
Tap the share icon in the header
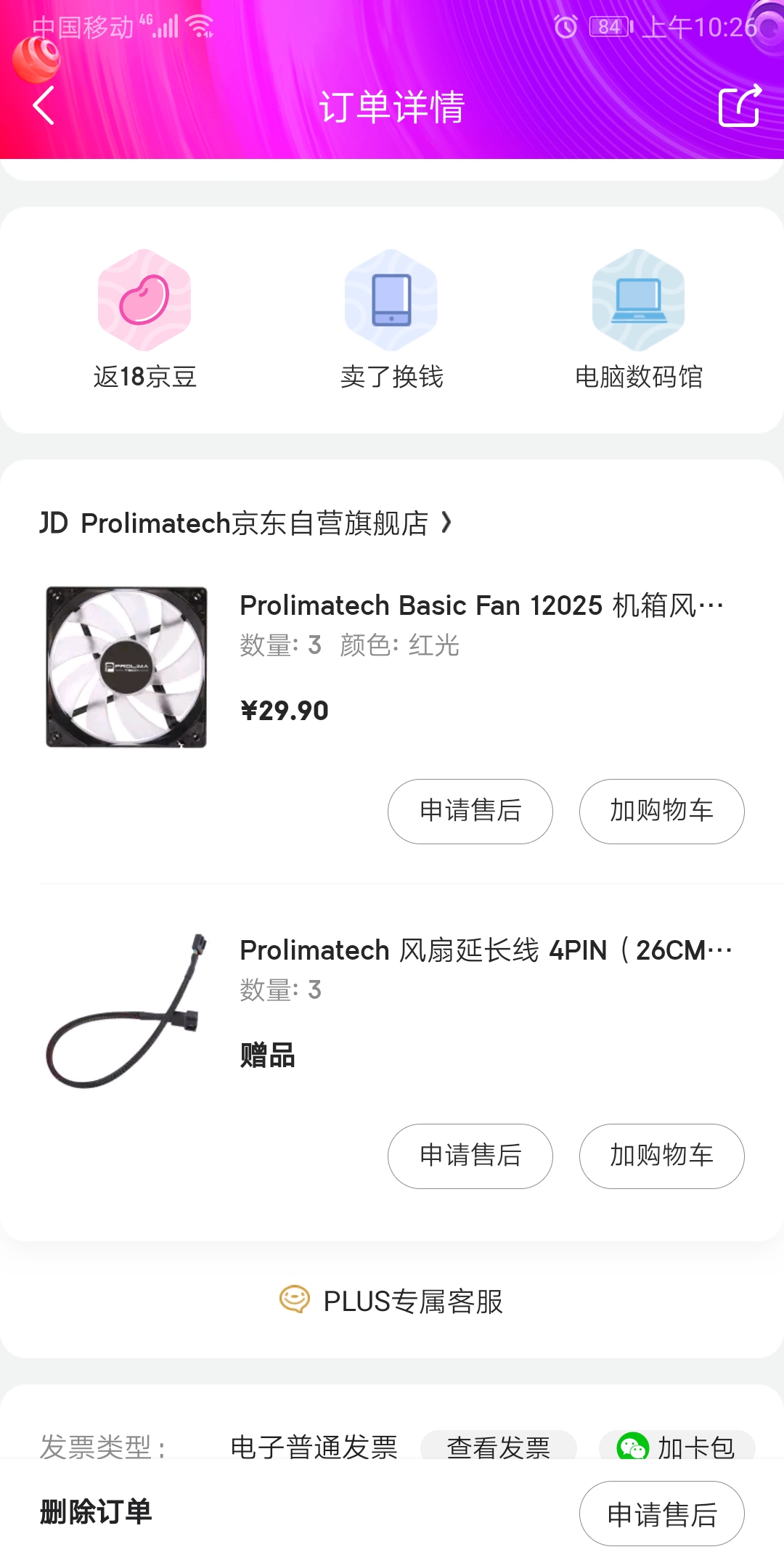pyautogui.click(x=738, y=107)
